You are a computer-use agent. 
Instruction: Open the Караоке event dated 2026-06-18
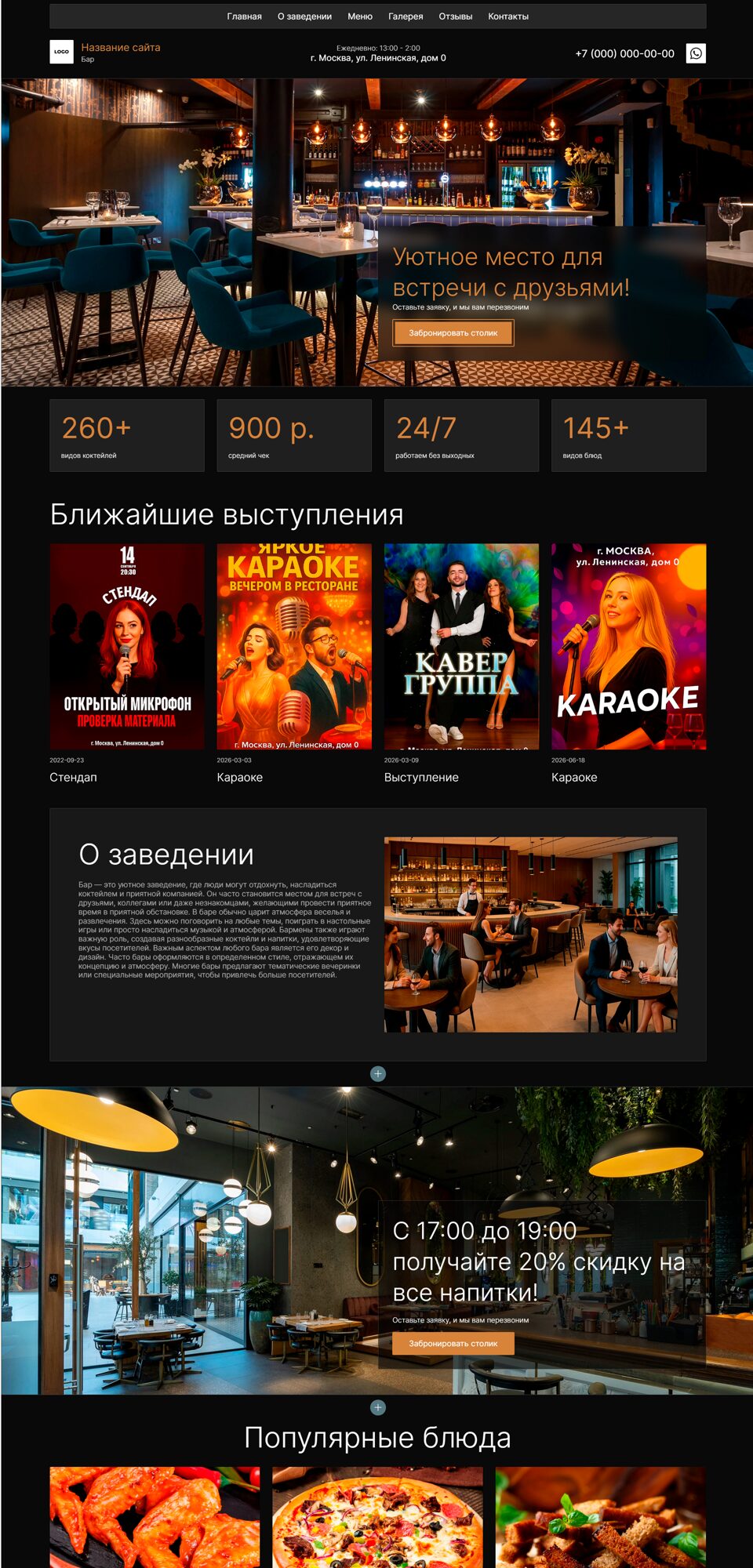click(628, 647)
